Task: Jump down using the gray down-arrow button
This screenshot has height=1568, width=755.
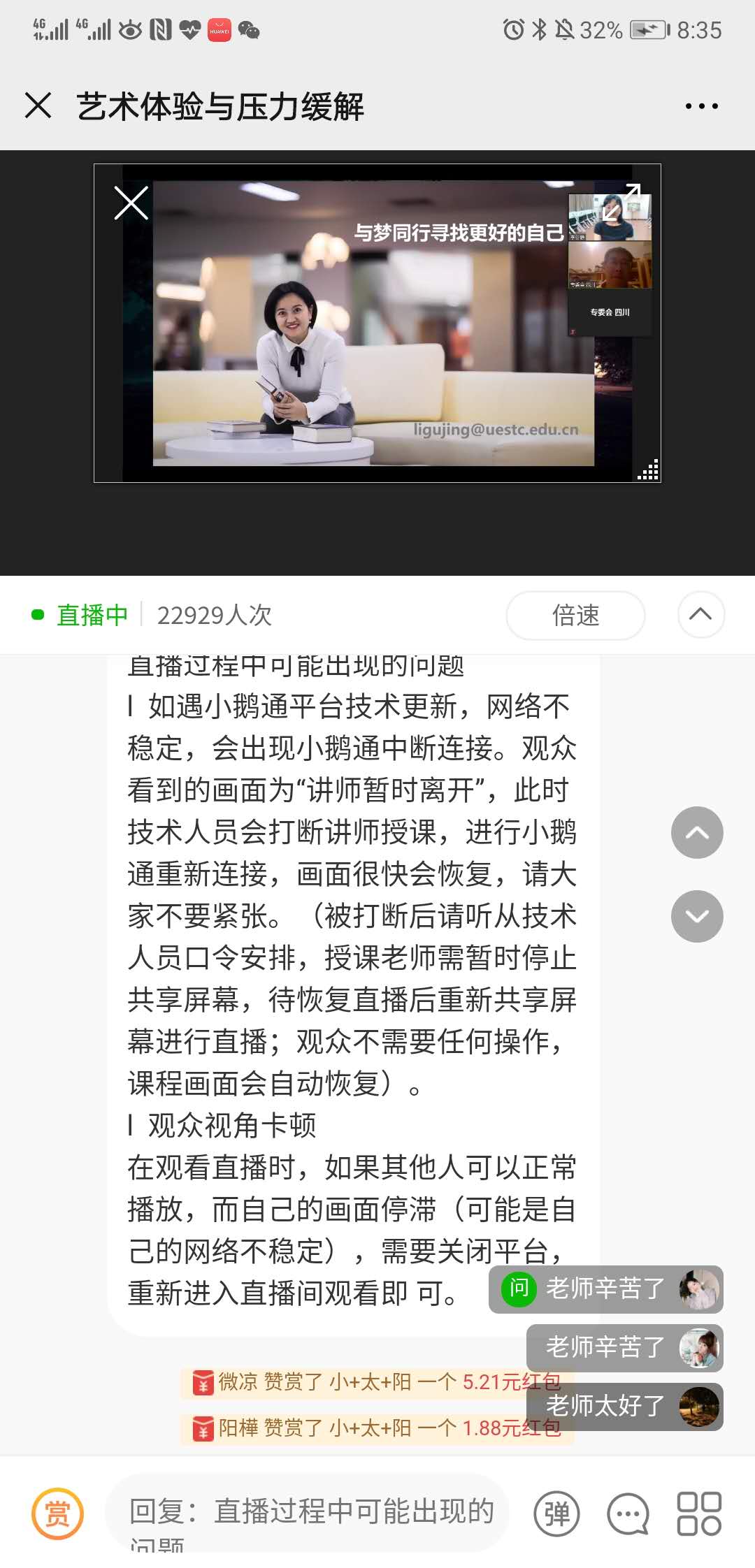Action: point(697,916)
